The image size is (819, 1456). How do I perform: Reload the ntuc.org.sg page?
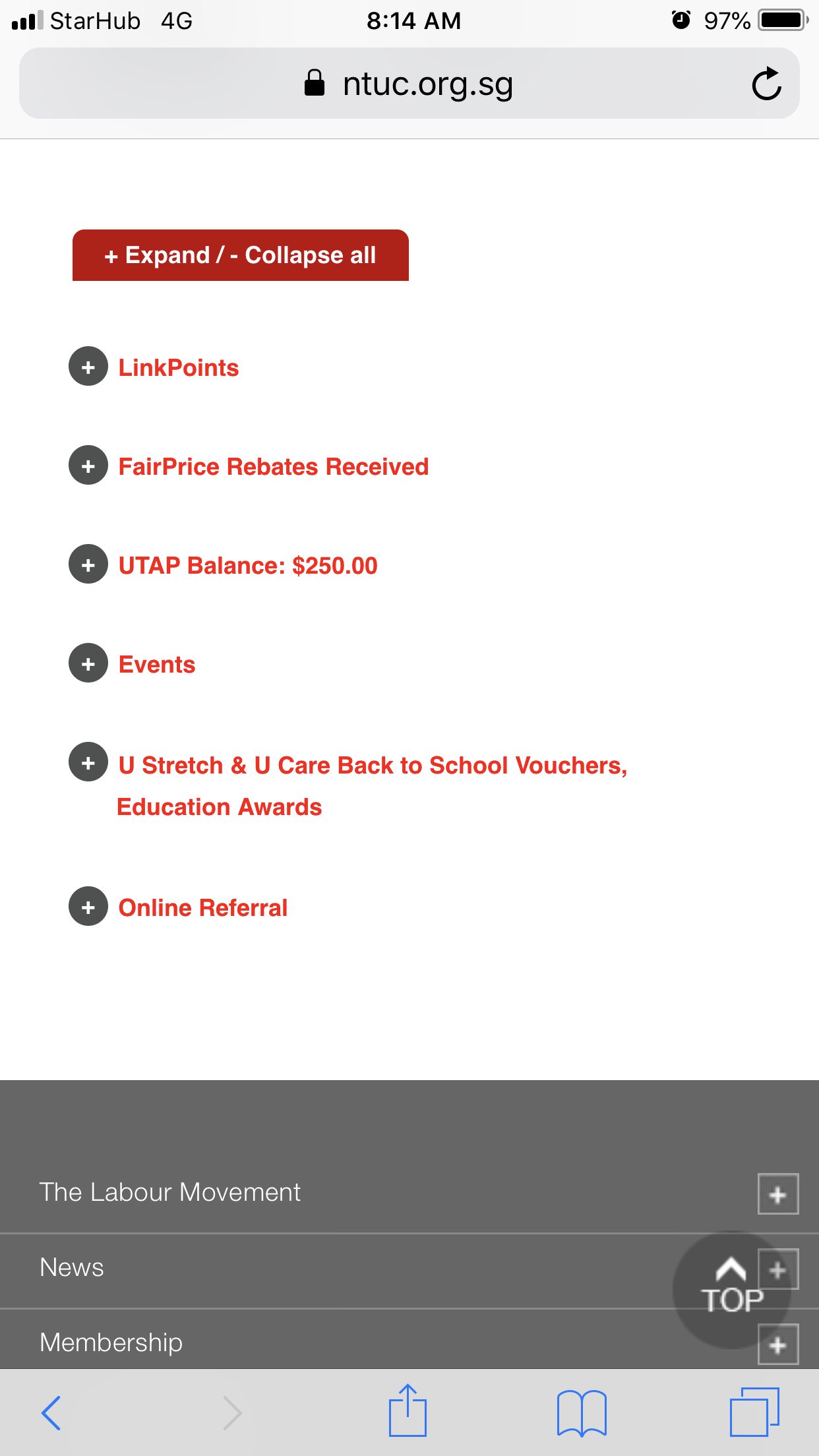(766, 84)
